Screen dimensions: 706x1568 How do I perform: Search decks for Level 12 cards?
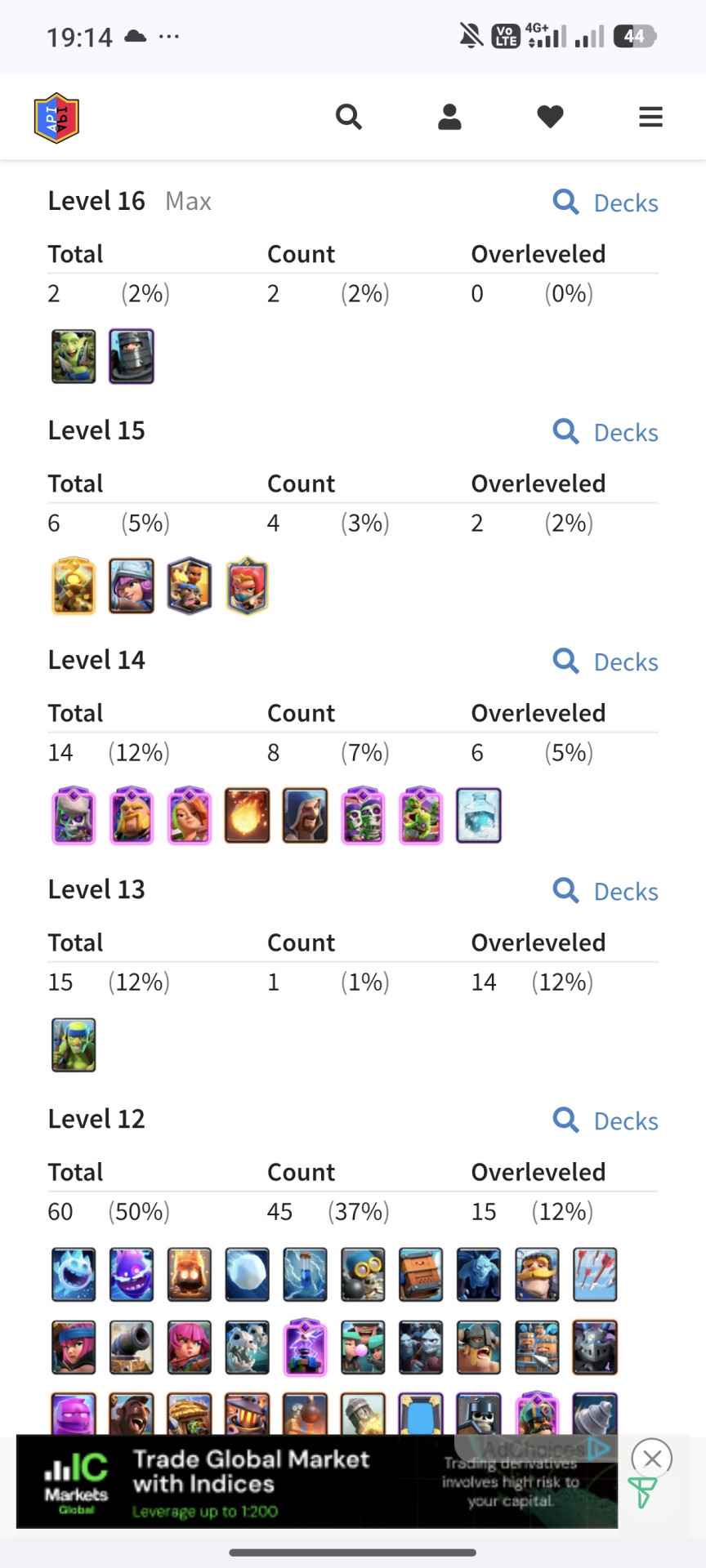(605, 1120)
